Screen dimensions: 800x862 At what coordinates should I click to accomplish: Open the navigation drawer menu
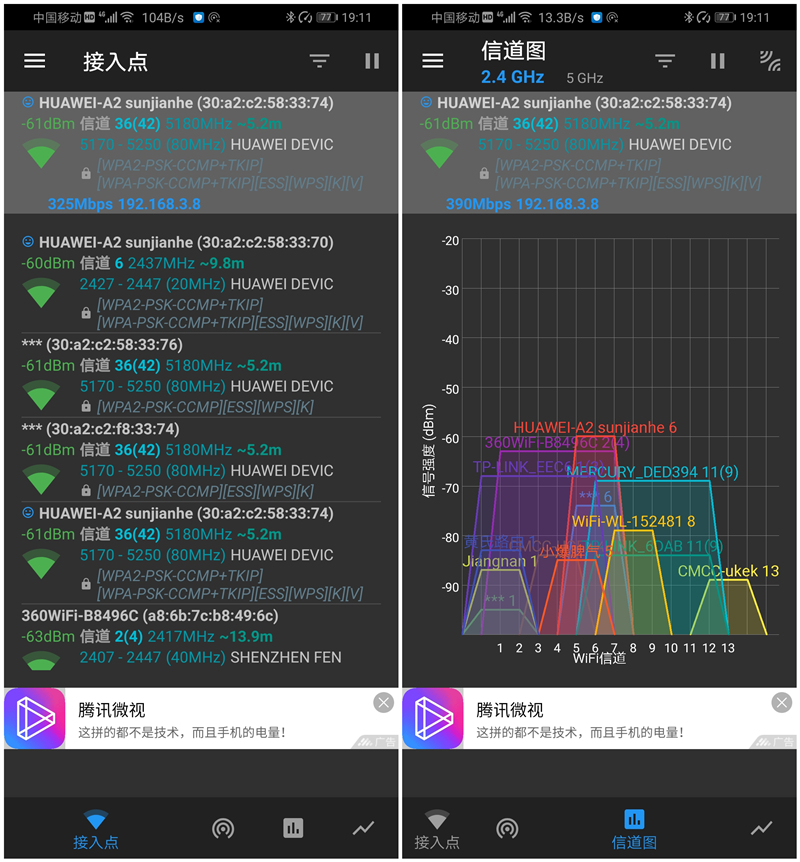tap(34, 61)
